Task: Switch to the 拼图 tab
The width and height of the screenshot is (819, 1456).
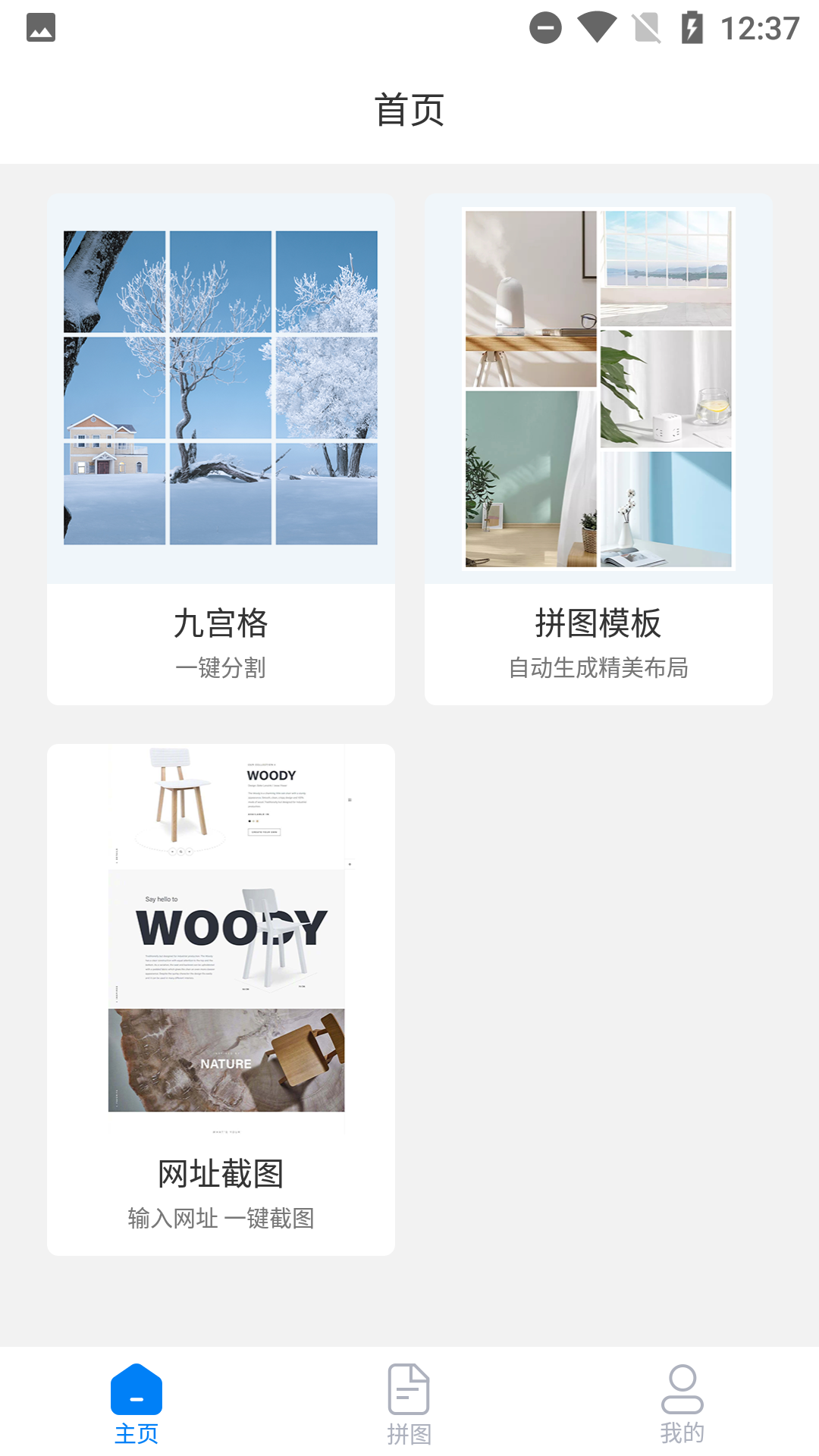Action: click(x=409, y=1403)
